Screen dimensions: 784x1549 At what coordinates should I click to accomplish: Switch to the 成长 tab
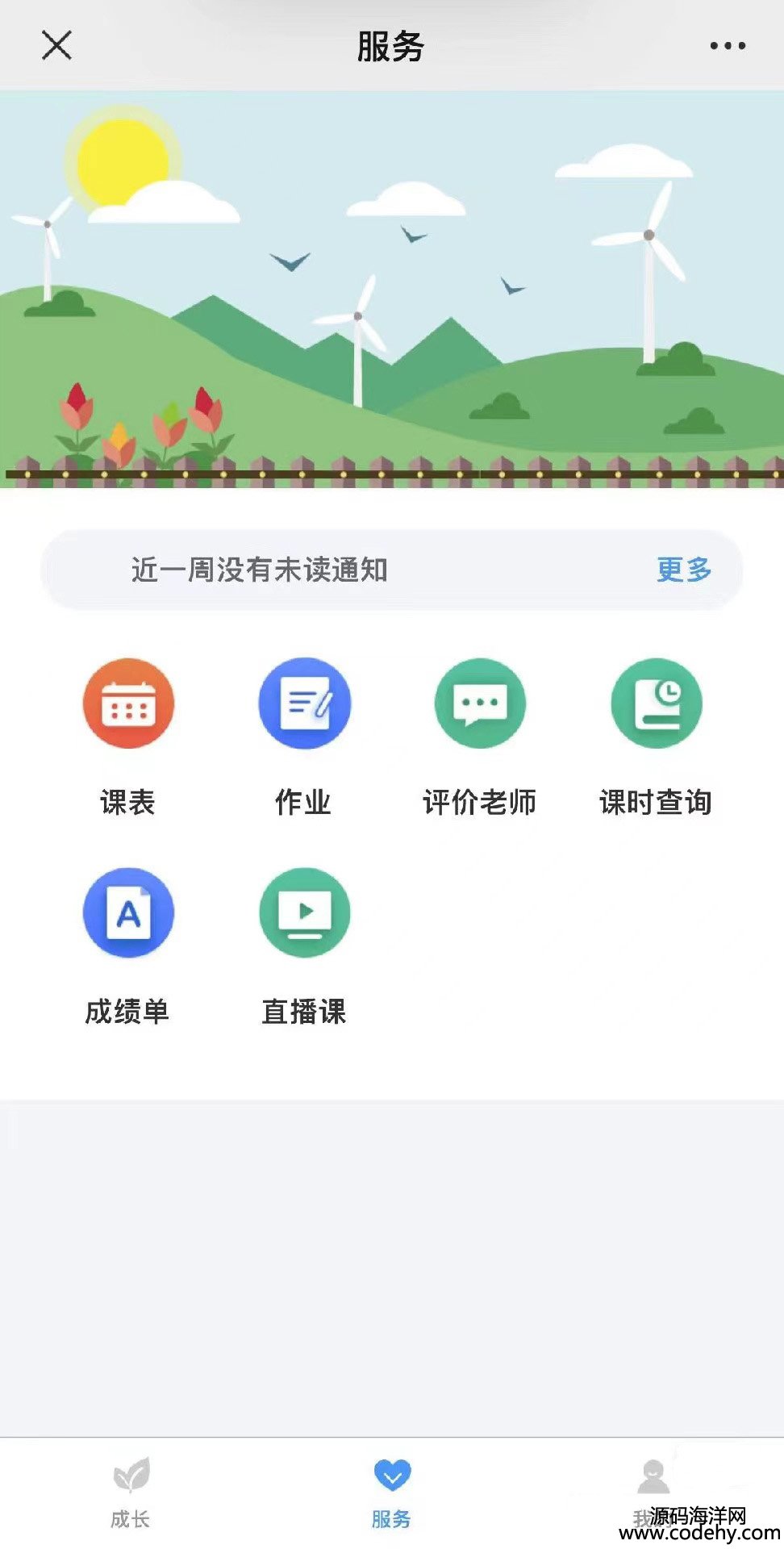click(131, 1492)
